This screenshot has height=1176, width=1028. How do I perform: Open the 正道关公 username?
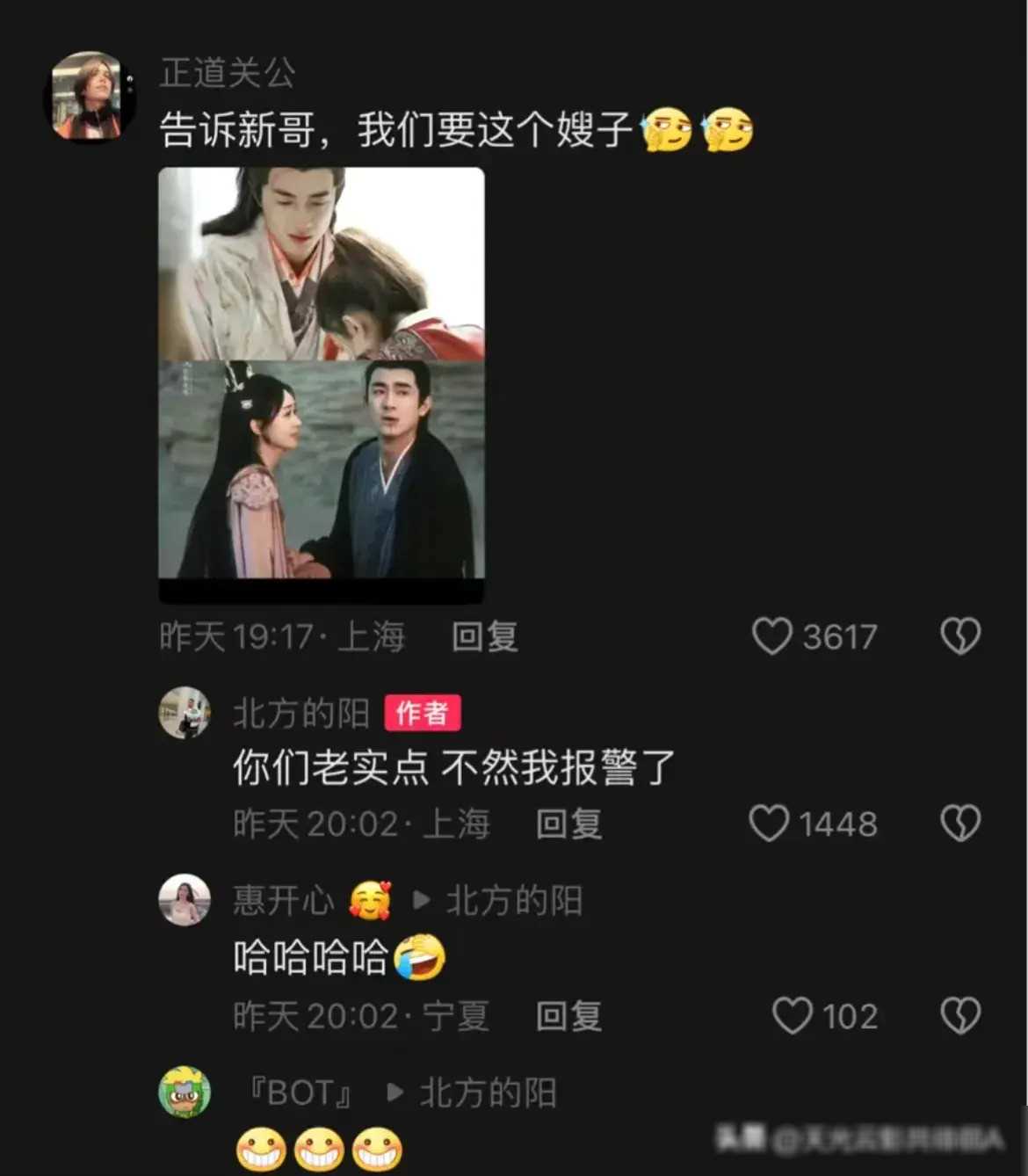tap(228, 73)
